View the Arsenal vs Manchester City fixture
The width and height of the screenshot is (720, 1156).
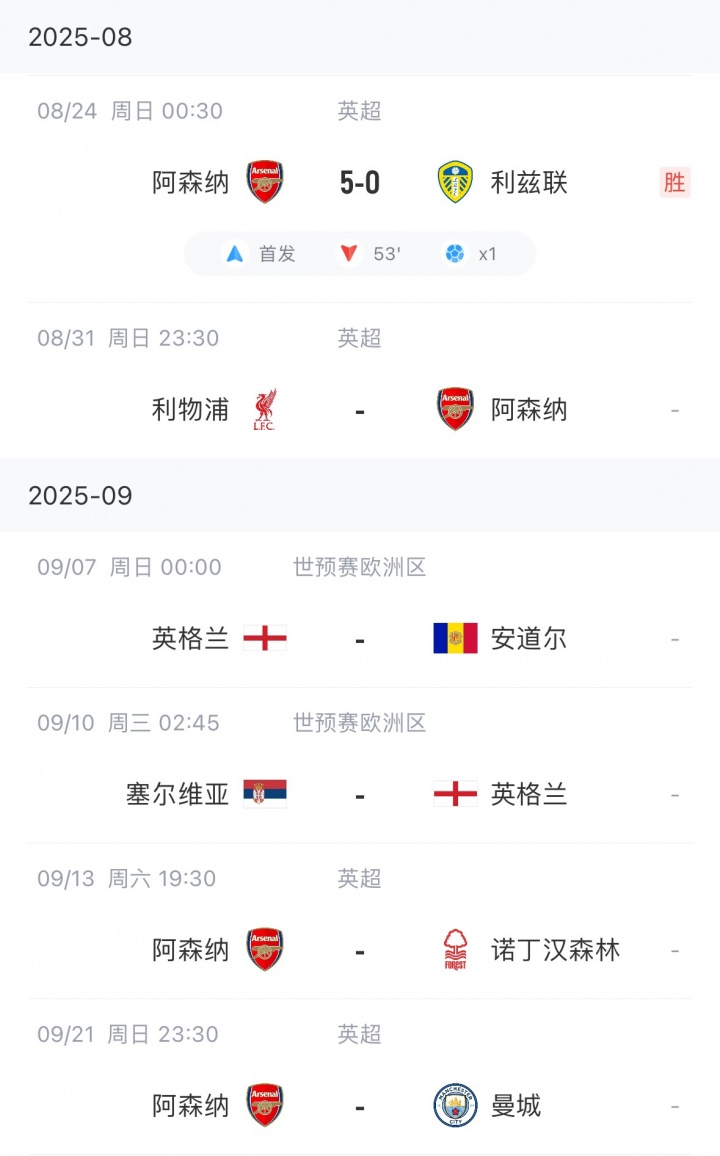click(x=359, y=1106)
